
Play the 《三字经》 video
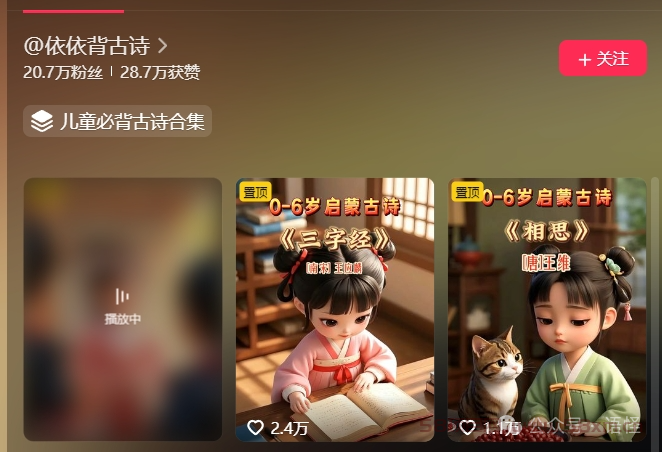[x=335, y=308]
